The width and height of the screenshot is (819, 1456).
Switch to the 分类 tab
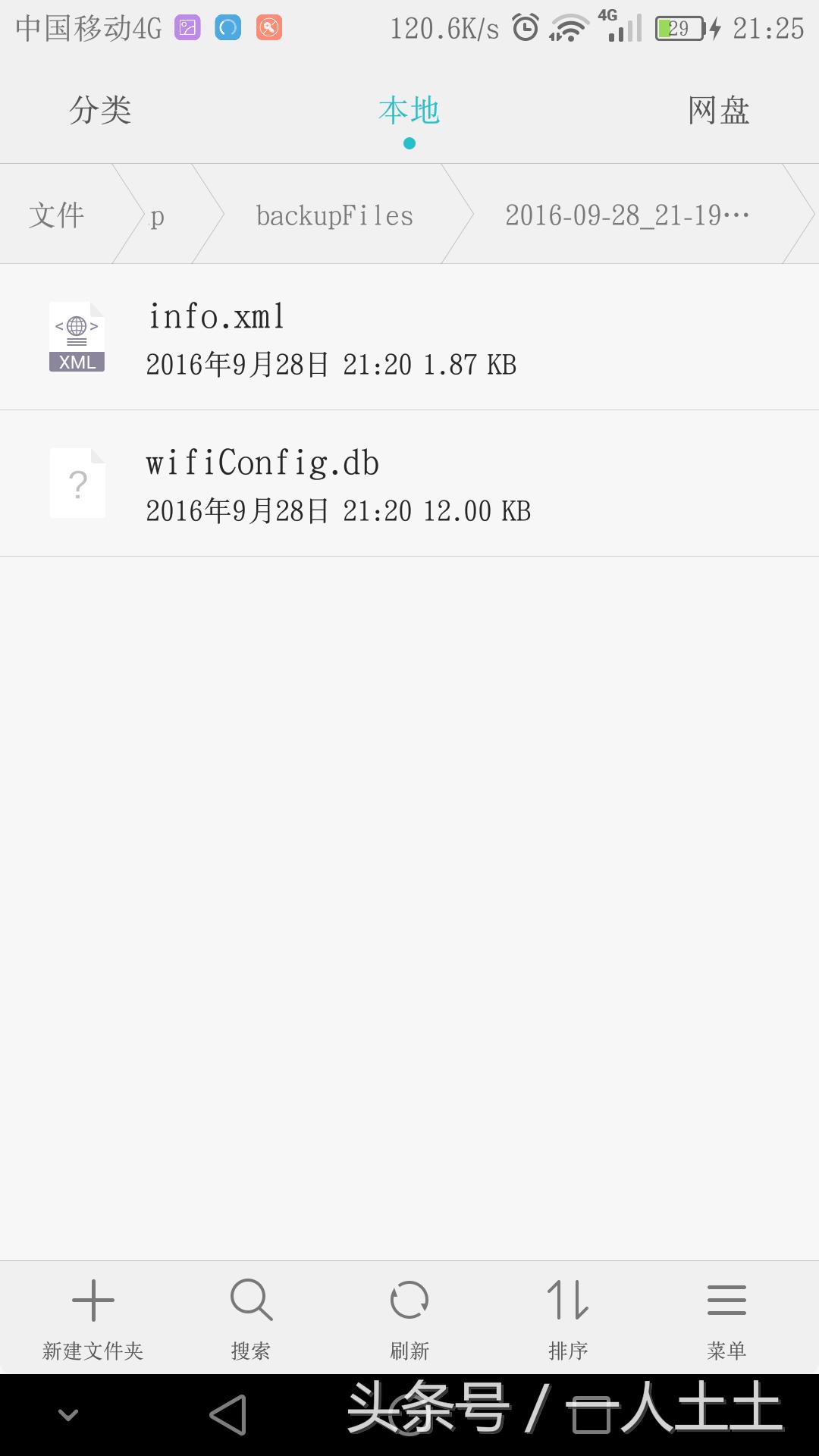(x=101, y=110)
